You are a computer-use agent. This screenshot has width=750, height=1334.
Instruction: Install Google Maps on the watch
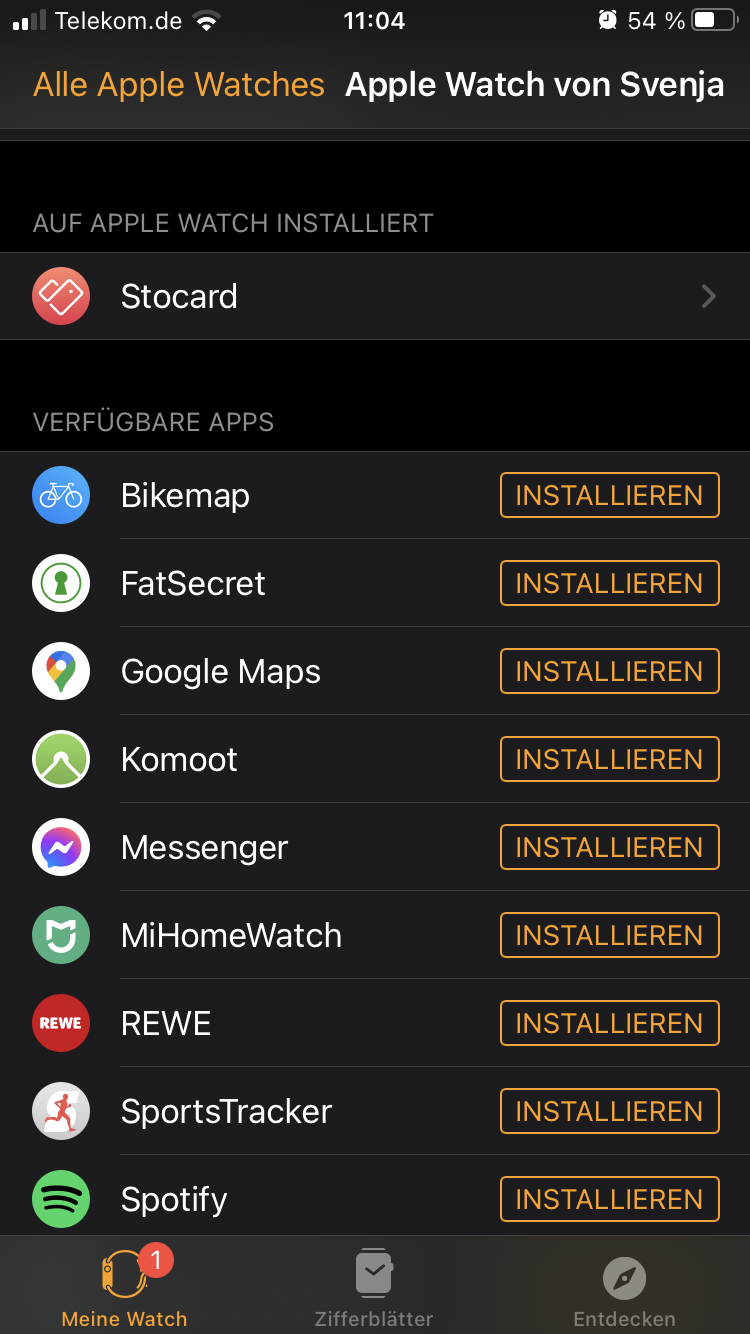tap(609, 671)
